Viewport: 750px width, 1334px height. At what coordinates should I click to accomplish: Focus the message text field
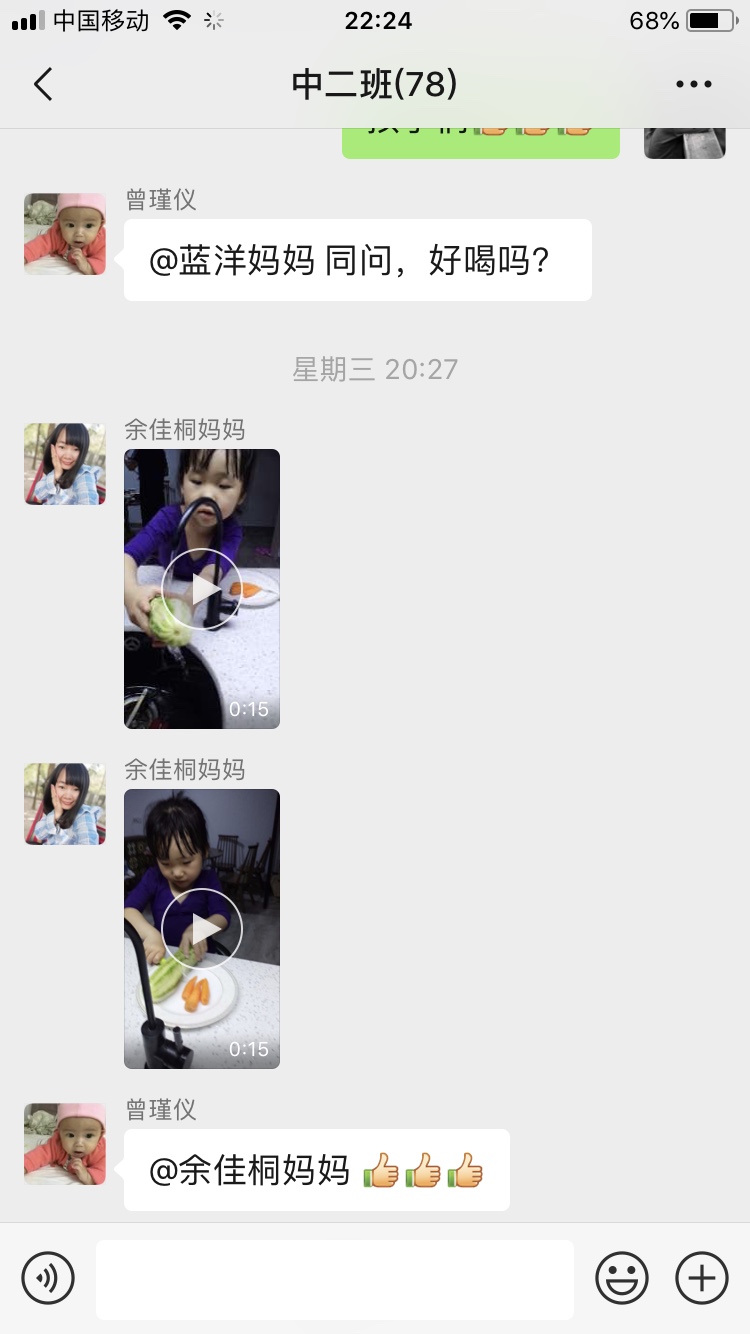pyautogui.click(x=335, y=1279)
